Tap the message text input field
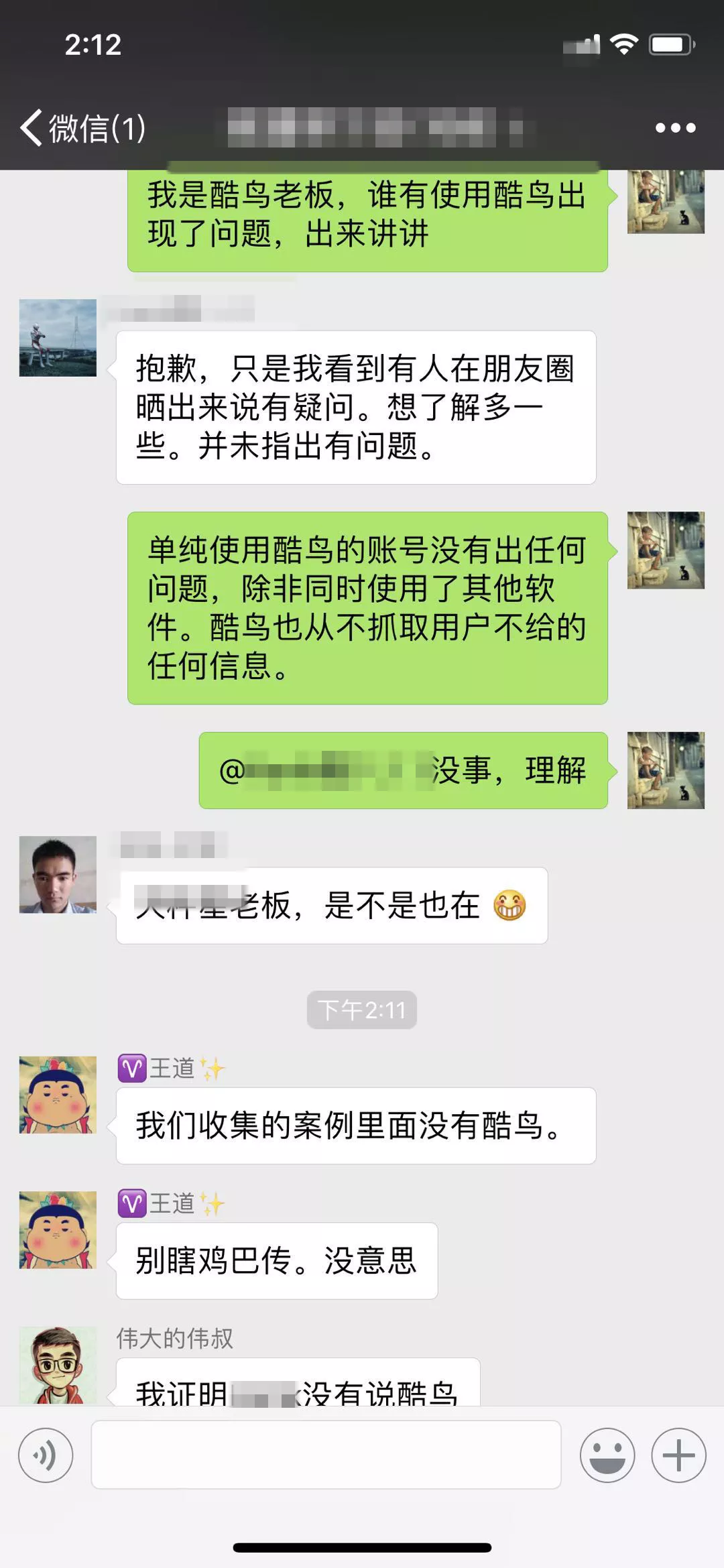Viewport: 724px width, 1568px height. [x=326, y=1455]
